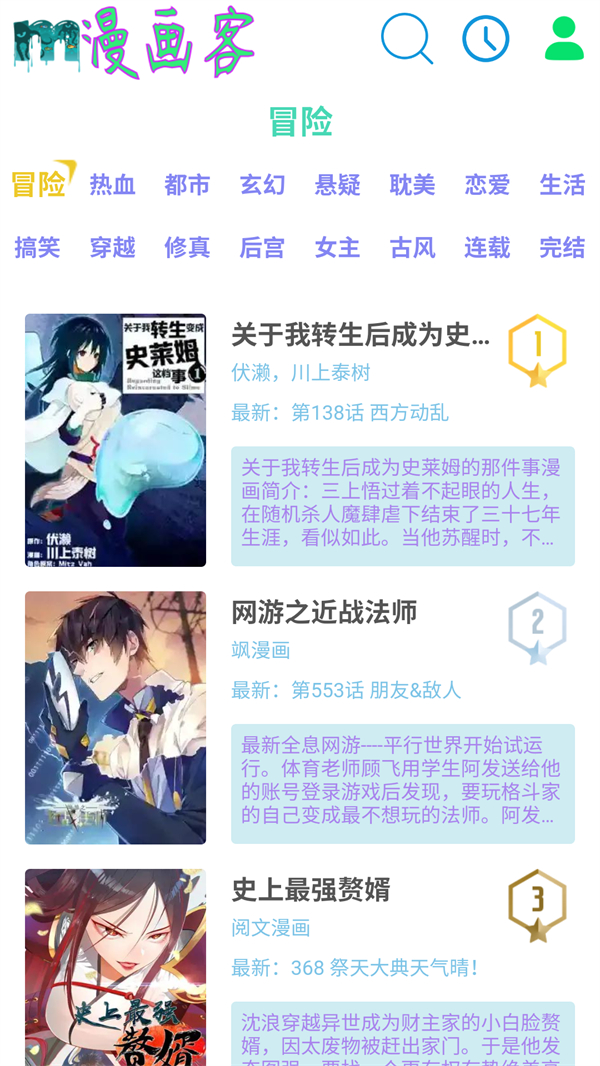Open comic 关于我转生后成为史莱姆

tap(360, 335)
